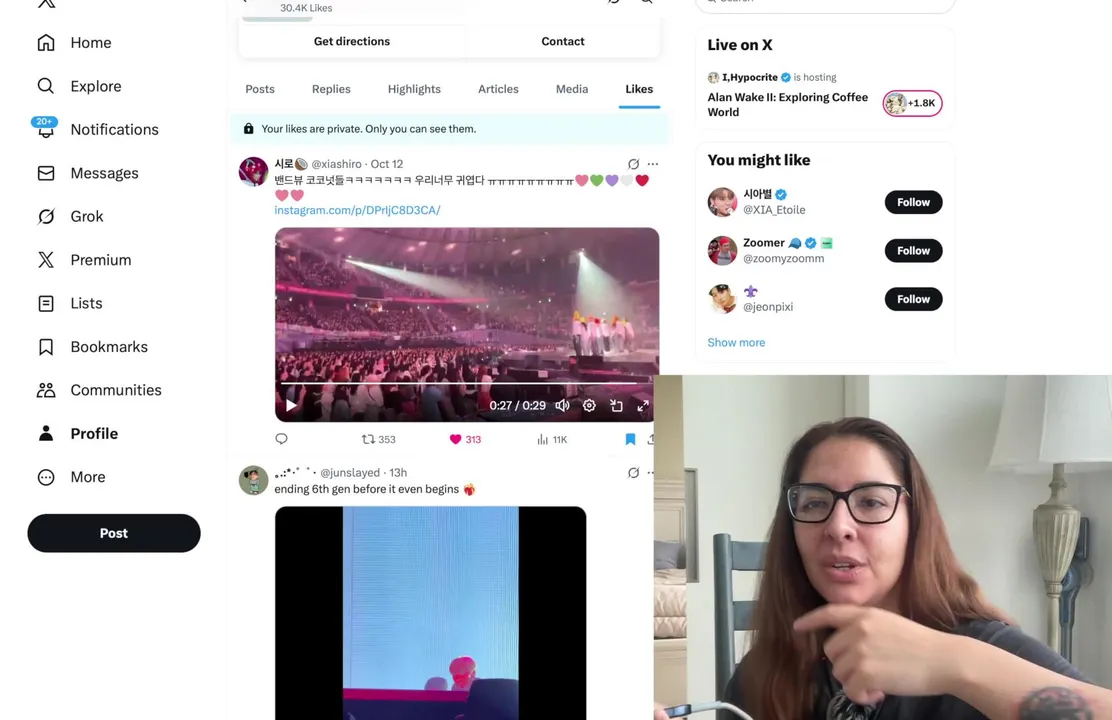This screenshot has height=720, width=1112.
Task: Tap the Get directions button
Action: point(351,41)
